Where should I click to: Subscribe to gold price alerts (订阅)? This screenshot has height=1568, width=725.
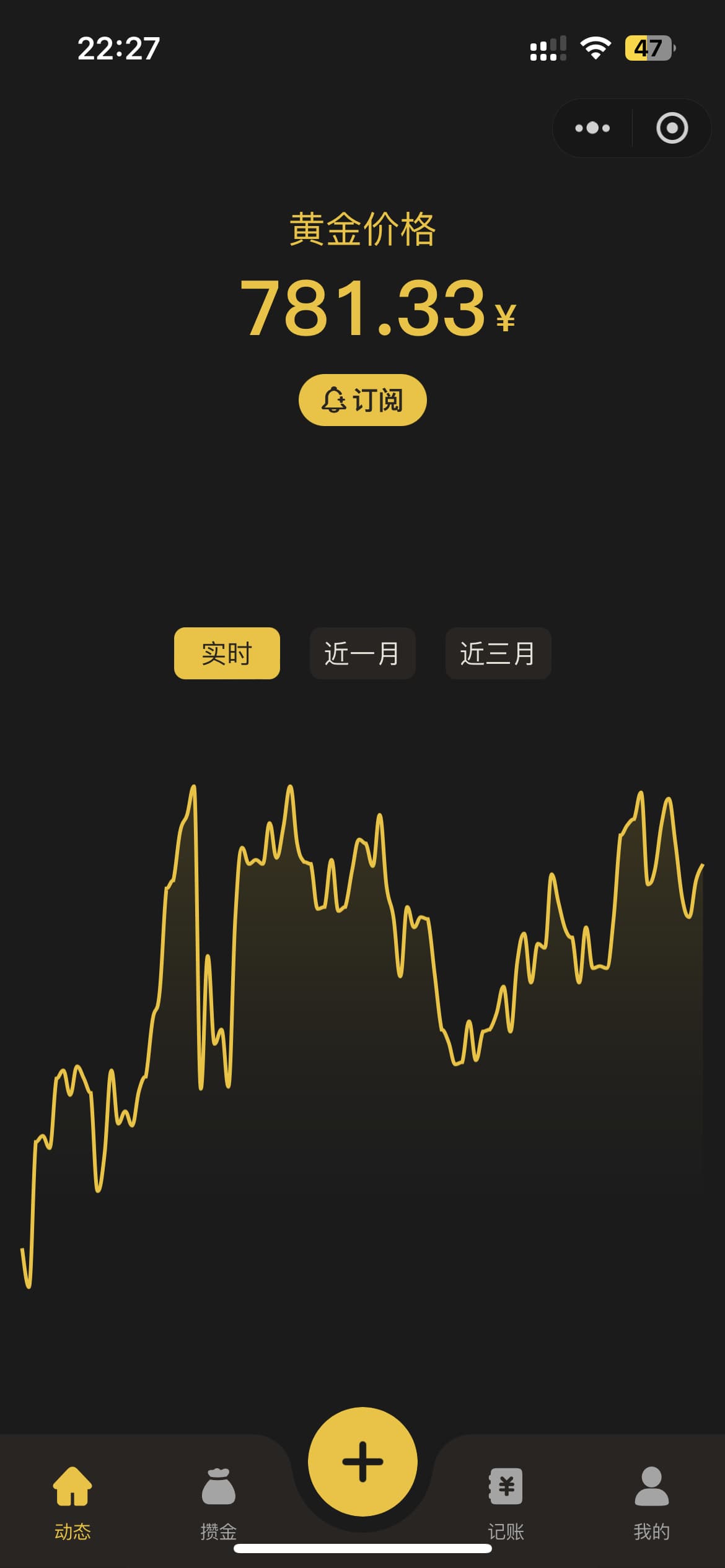pos(362,400)
